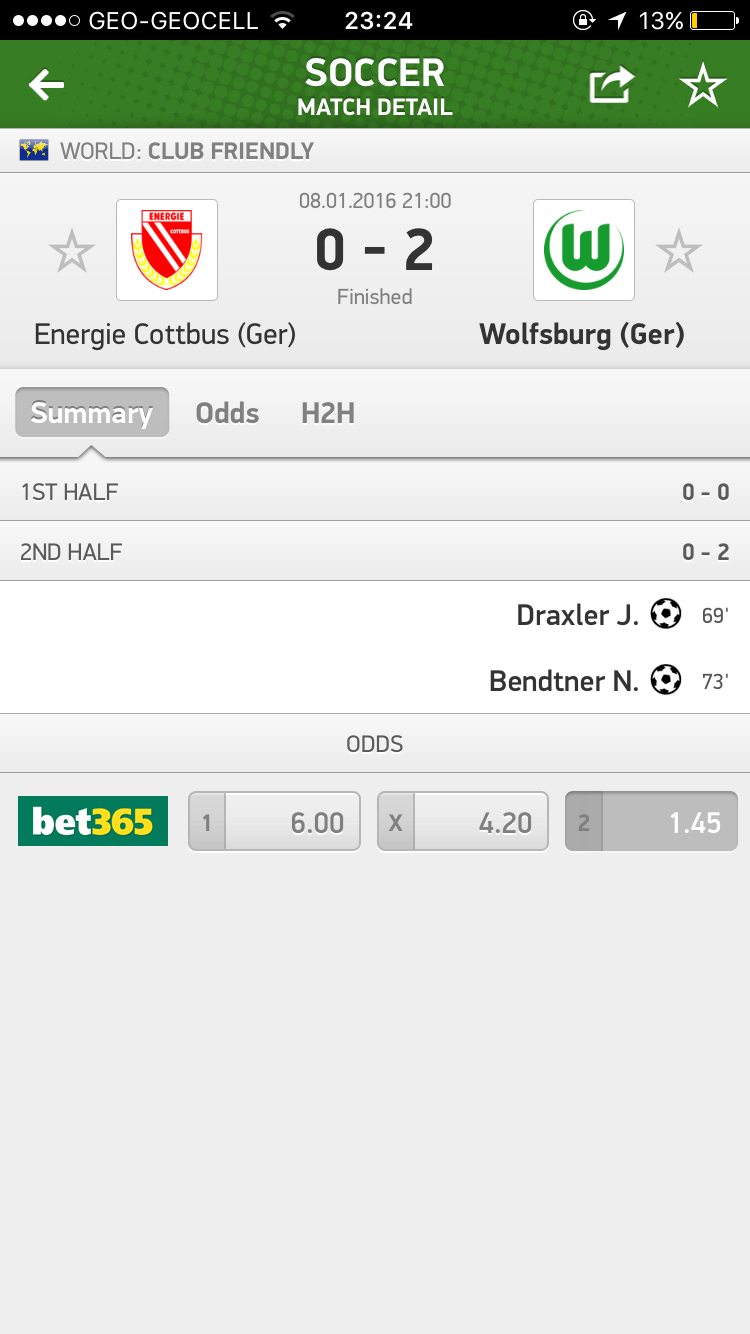Go back using the arrow icon
750x1334 pixels.
click(x=46, y=86)
